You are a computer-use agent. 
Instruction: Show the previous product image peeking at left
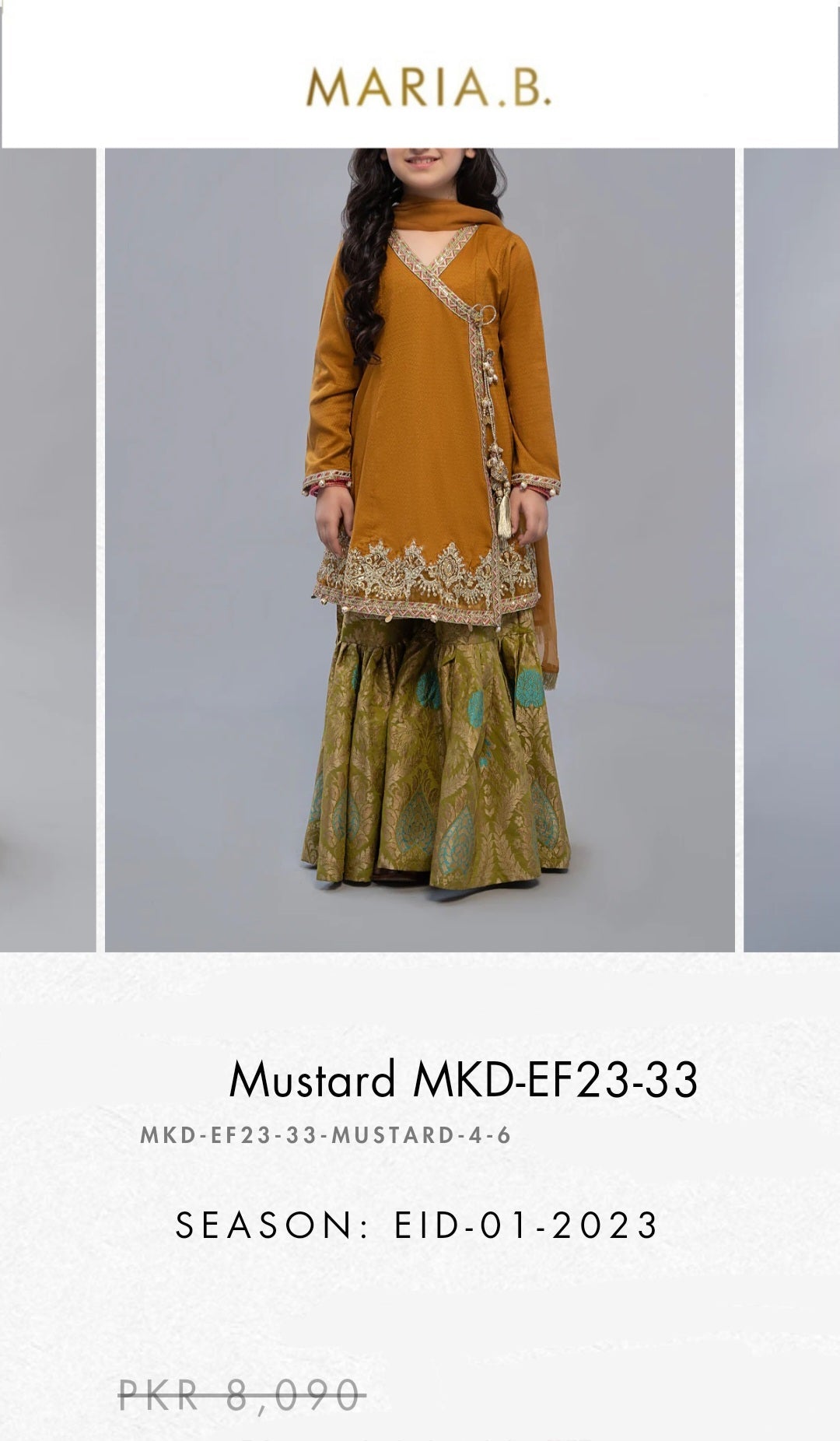tap(47, 549)
